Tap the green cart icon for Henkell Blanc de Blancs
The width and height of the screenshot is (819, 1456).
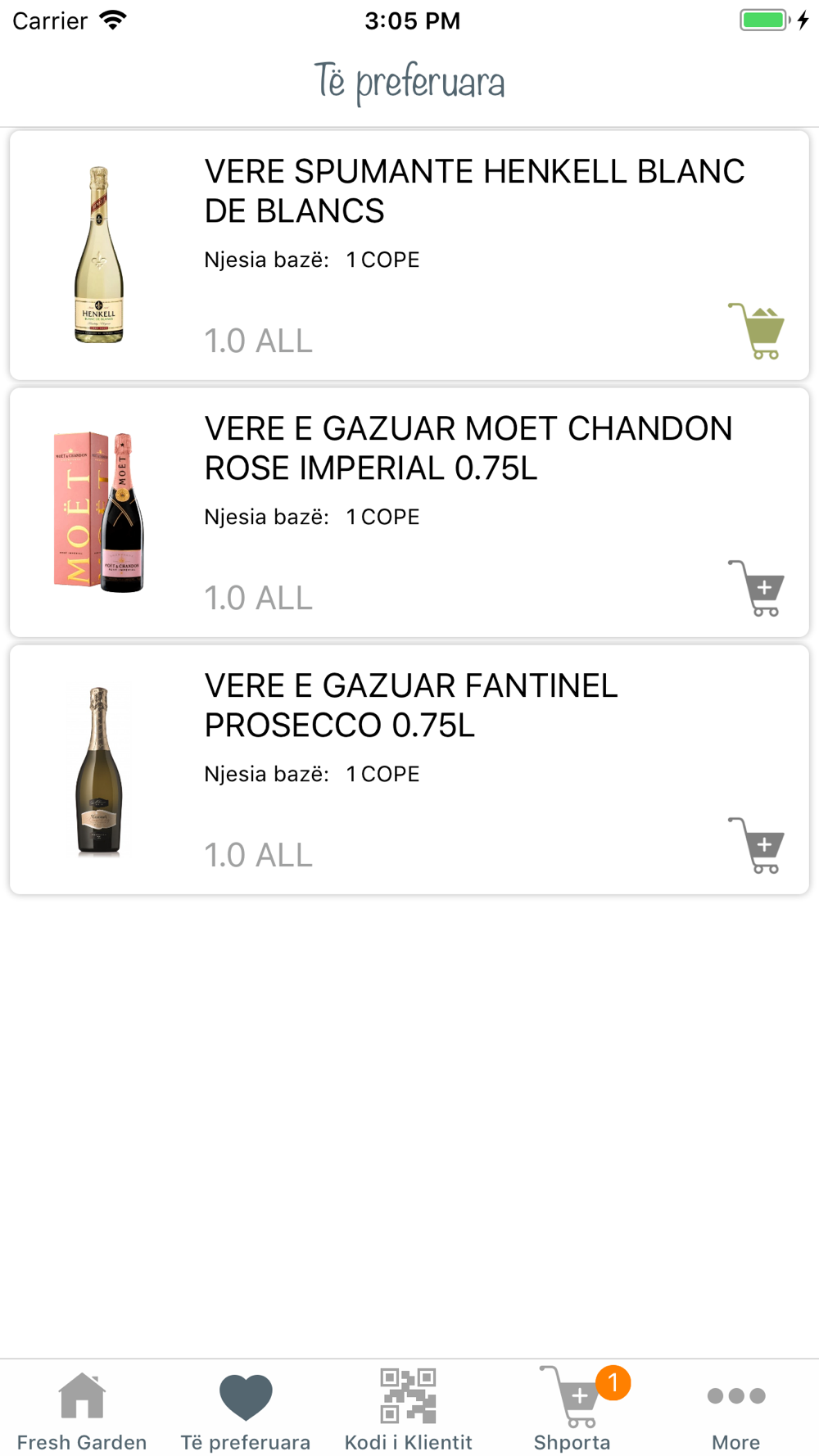pyautogui.click(x=756, y=331)
